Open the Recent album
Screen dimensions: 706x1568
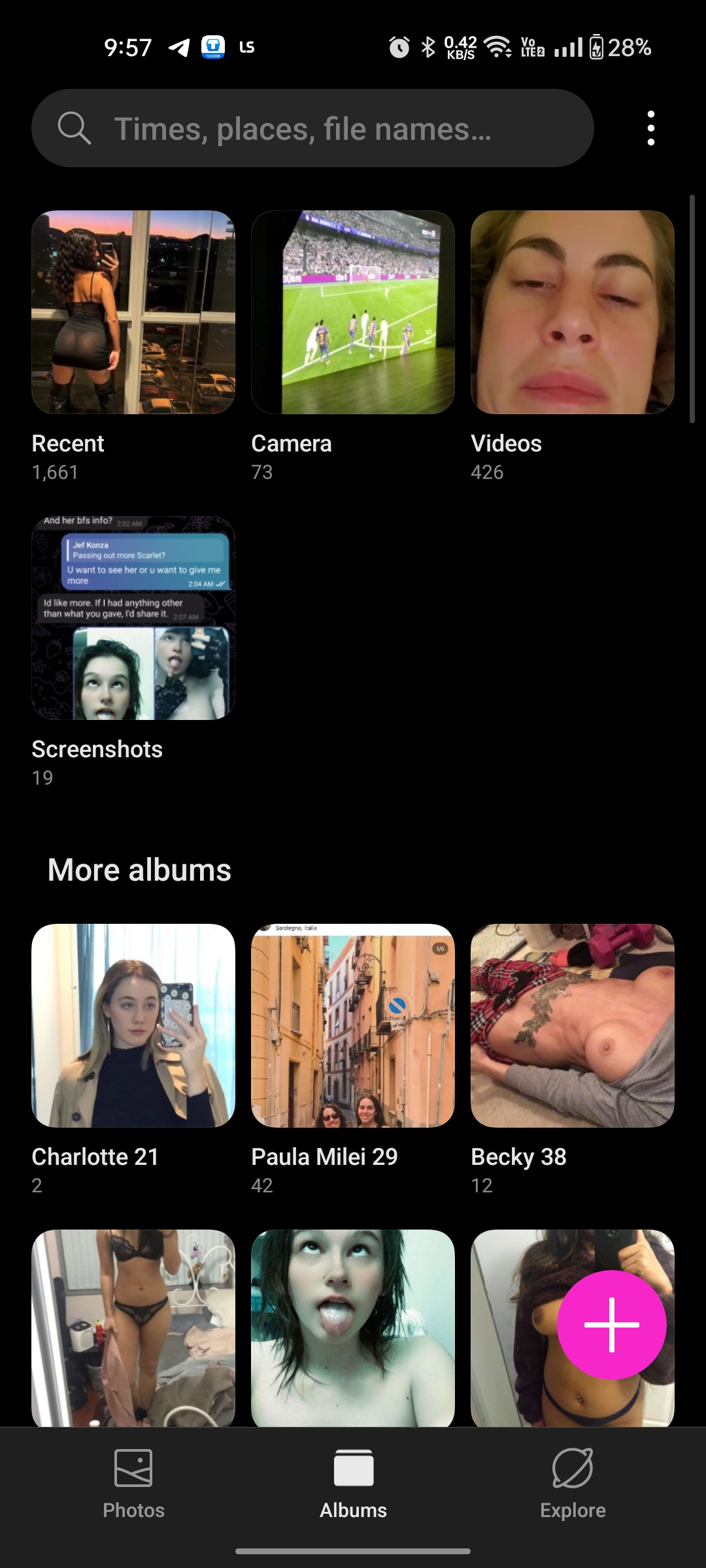(x=133, y=312)
